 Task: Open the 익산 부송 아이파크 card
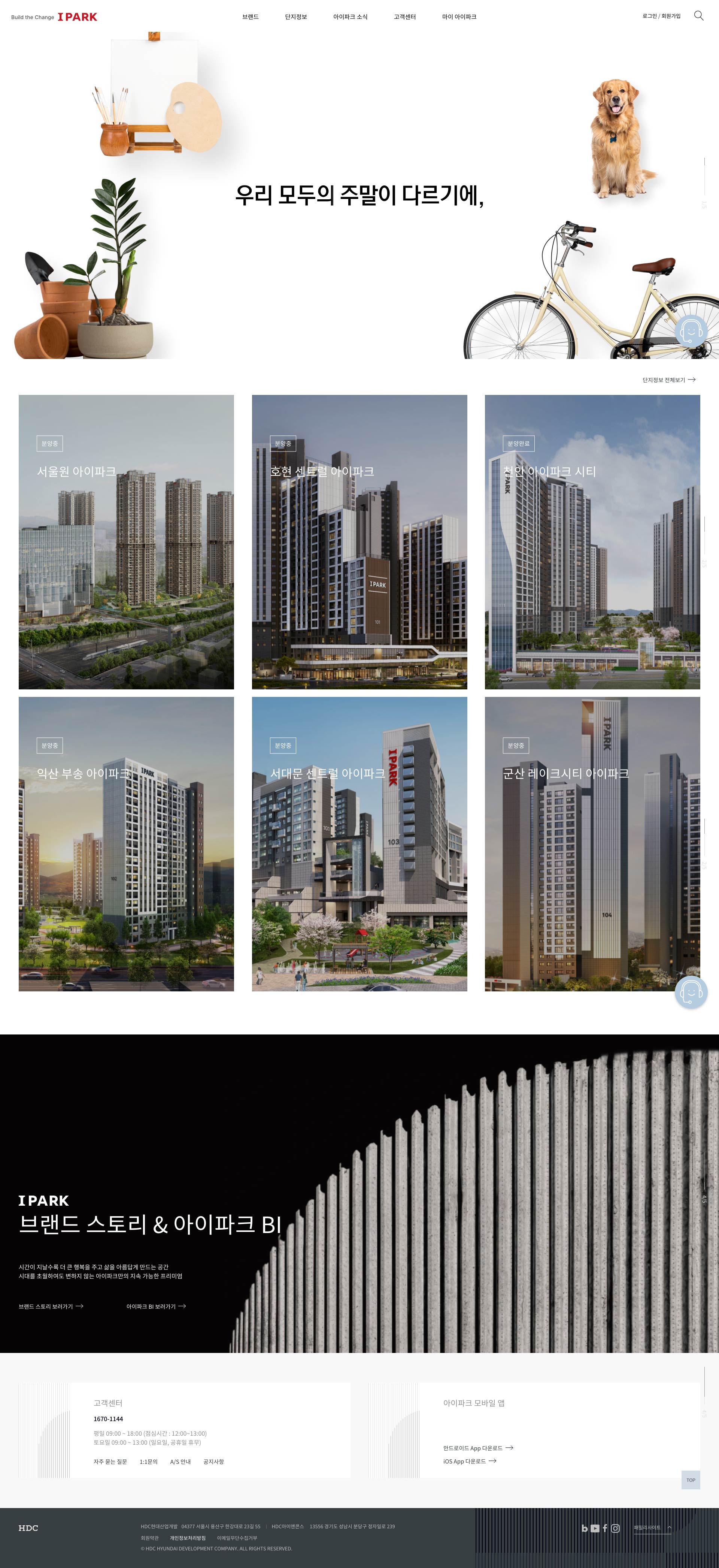point(126,844)
